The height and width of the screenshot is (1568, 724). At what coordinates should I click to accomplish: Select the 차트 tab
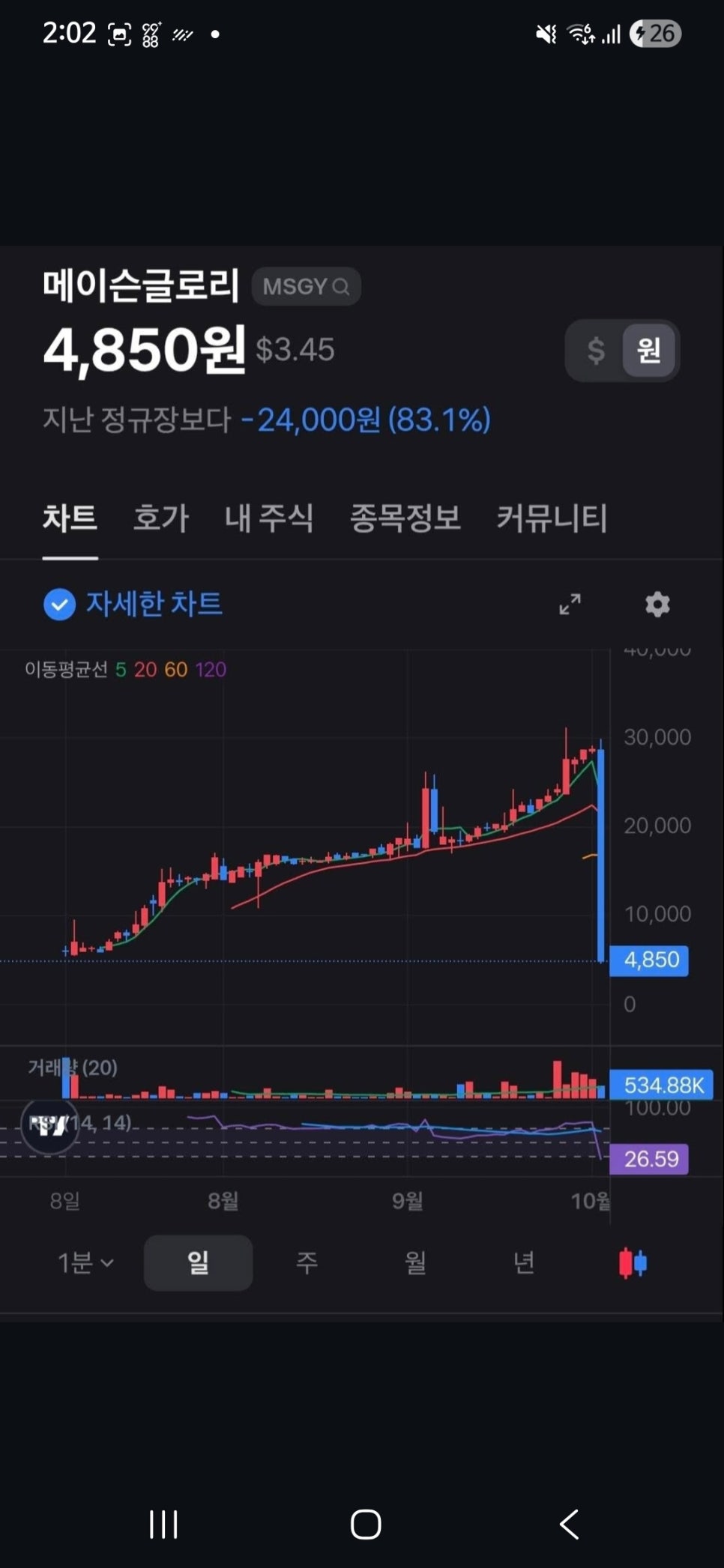[x=70, y=518]
